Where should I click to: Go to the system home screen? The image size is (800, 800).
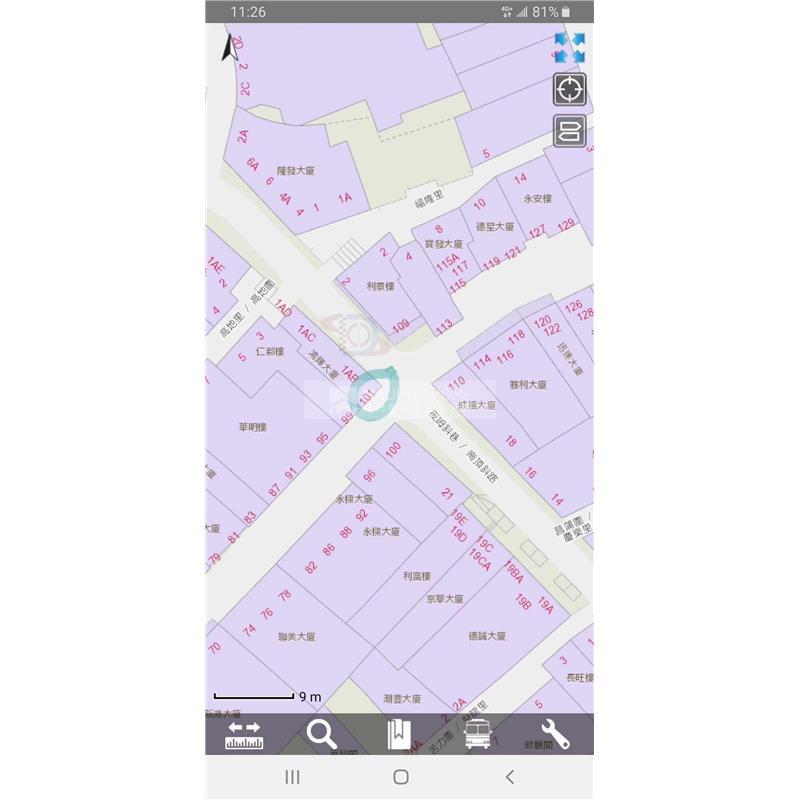(x=400, y=777)
